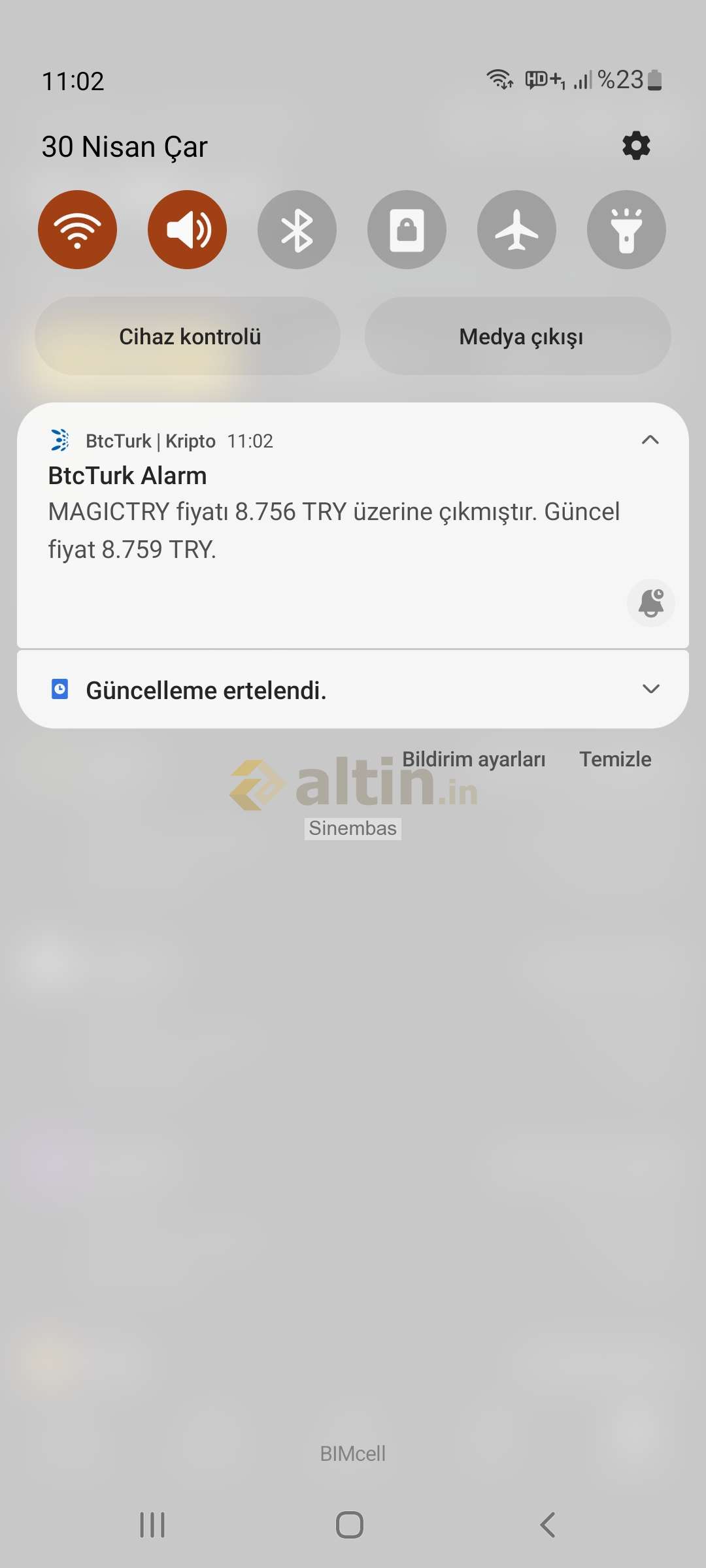Open the recent apps view
The image size is (706, 1568).
click(x=152, y=1525)
